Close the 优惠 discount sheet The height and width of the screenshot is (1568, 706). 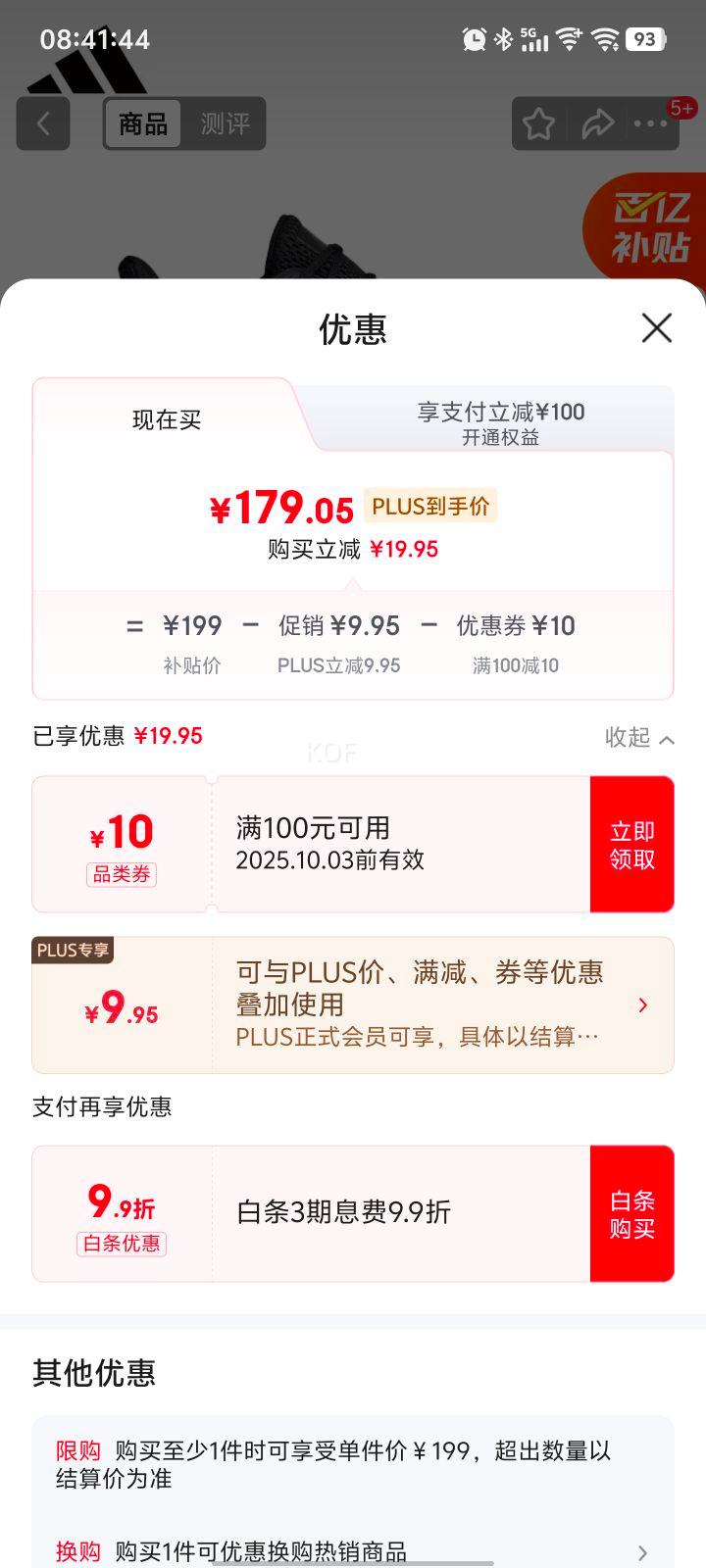pyautogui.click(x=656, y=328)
